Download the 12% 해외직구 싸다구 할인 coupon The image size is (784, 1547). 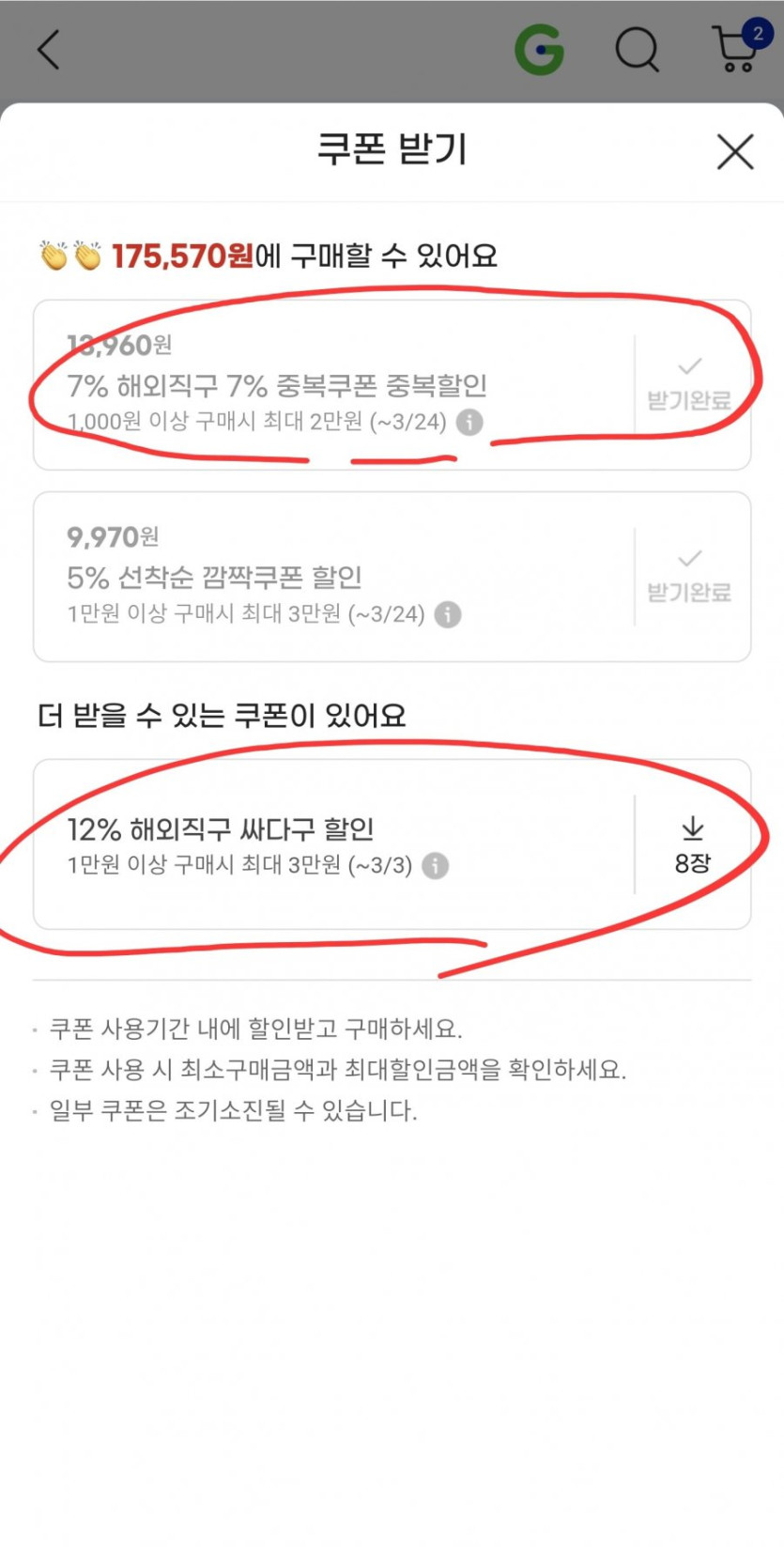click(x=693, y=844)
